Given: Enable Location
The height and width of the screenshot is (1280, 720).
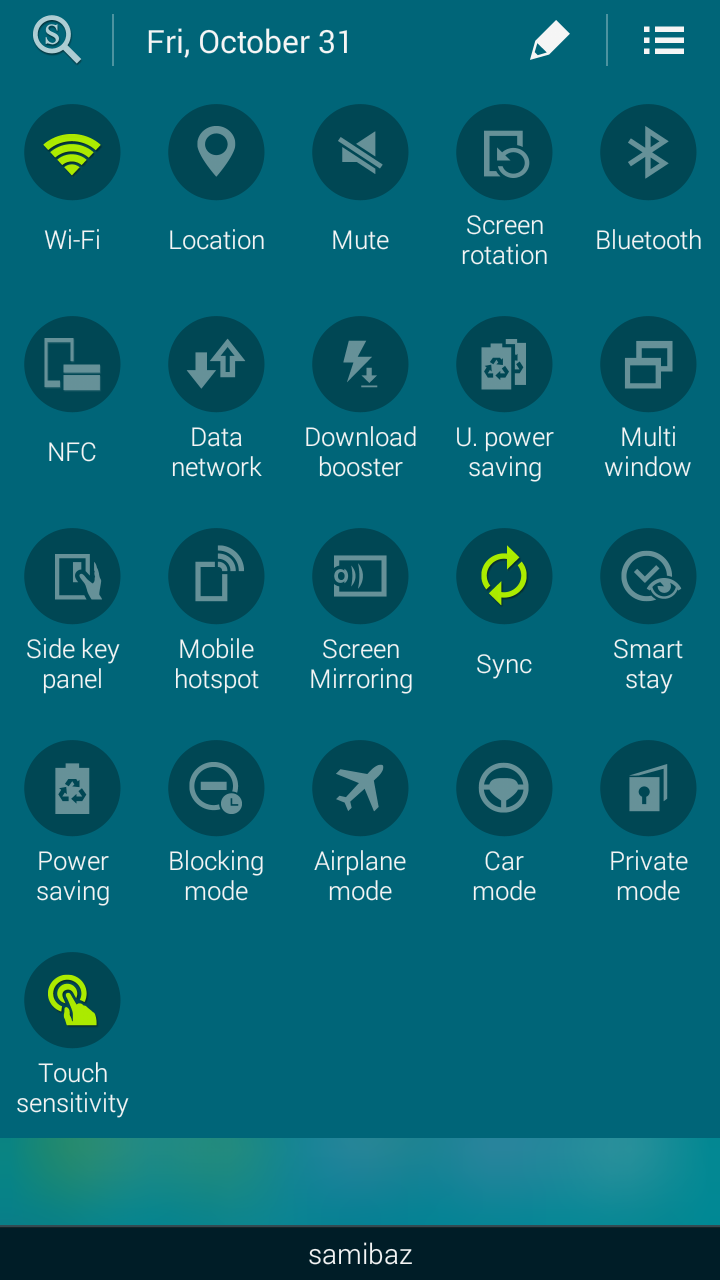Looking at the screenshot, I should pos(216,153).
